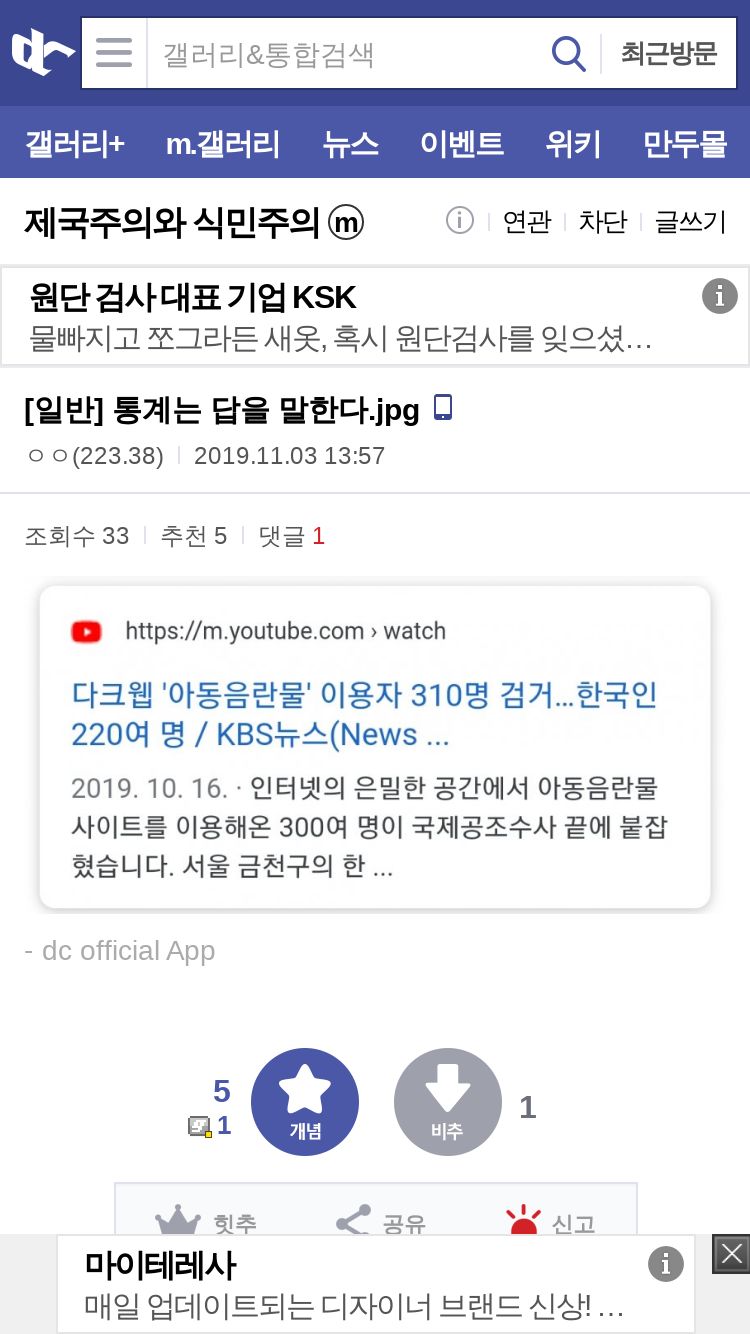750x1334 pixels.
Task: Open 최근방문 recent visits
Action: (x=669, y=53)
